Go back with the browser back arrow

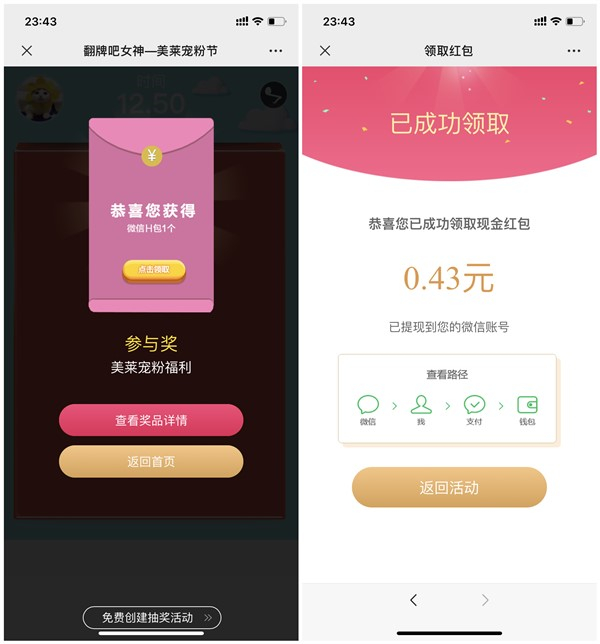(x=414, y=600)
